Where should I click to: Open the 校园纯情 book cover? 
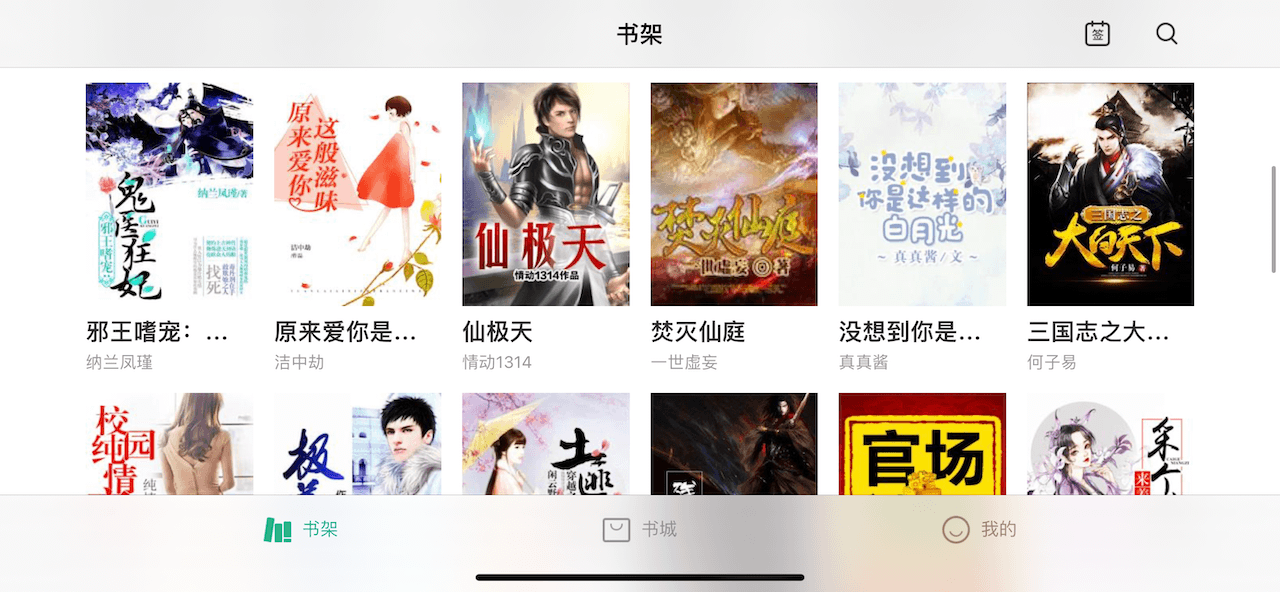click(169, 444)
